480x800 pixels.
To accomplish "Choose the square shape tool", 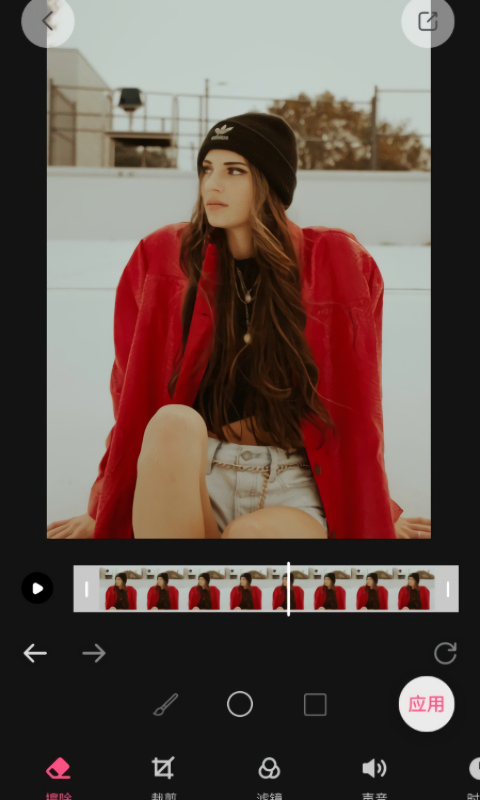I will (315, 705).
